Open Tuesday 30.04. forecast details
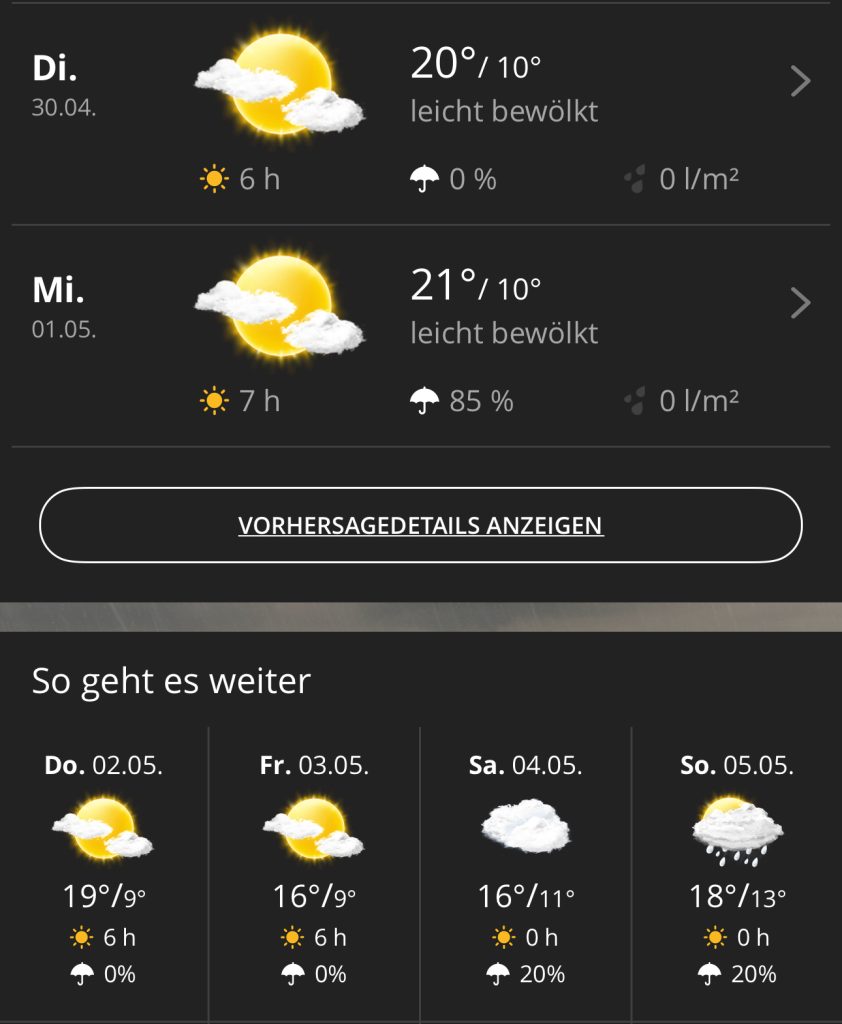 [799, 81]
